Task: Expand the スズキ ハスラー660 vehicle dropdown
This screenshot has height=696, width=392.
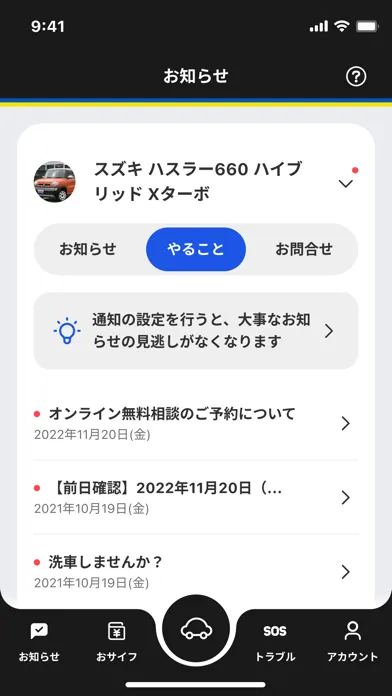Action: tap(345, 183)
